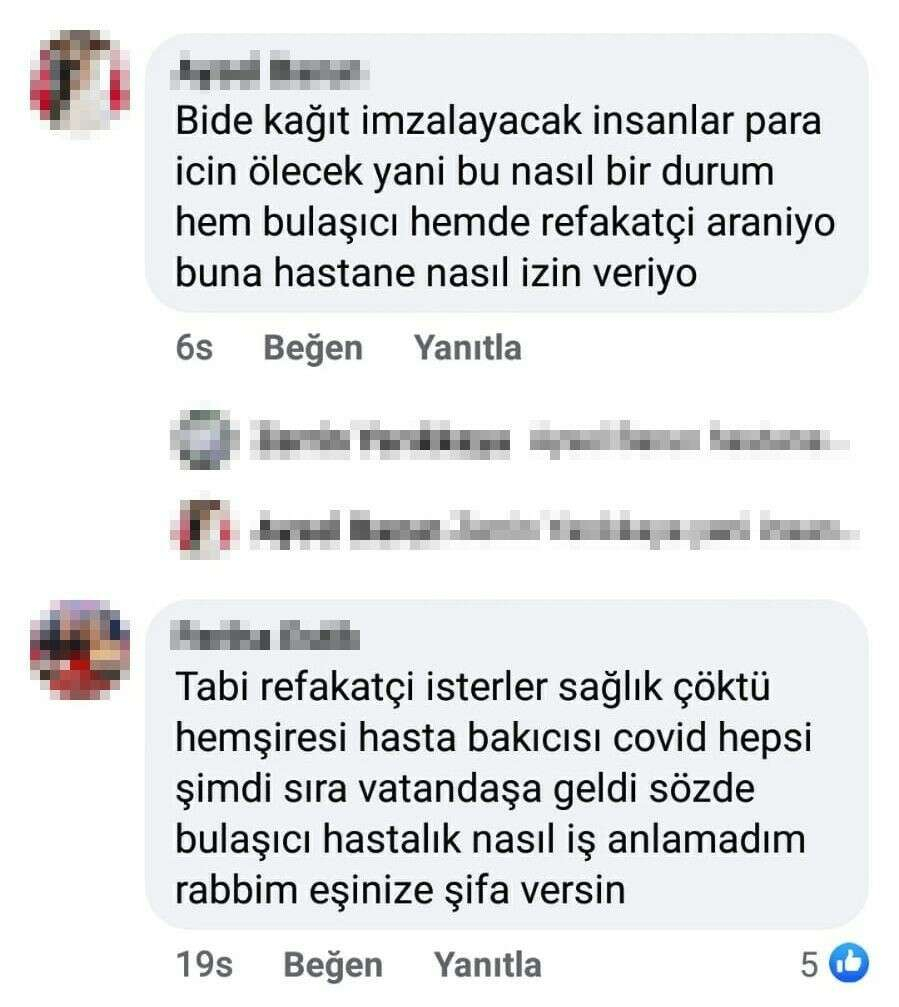Expand the first collapsed reply in the thread

540,440
